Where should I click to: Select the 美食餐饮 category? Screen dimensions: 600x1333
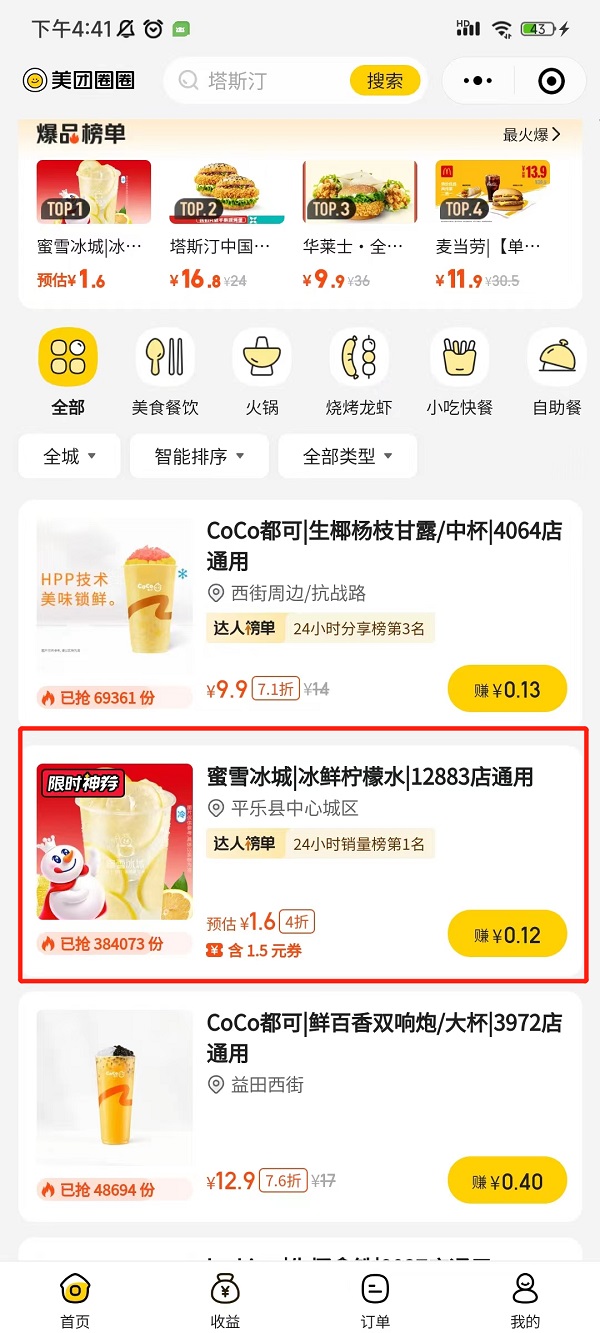pos(165,371)
